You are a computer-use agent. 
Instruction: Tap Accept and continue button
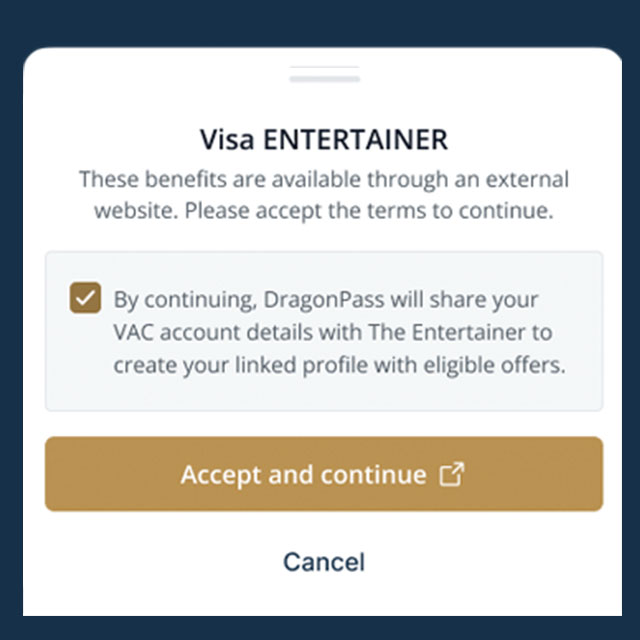(x=323, y=474)
